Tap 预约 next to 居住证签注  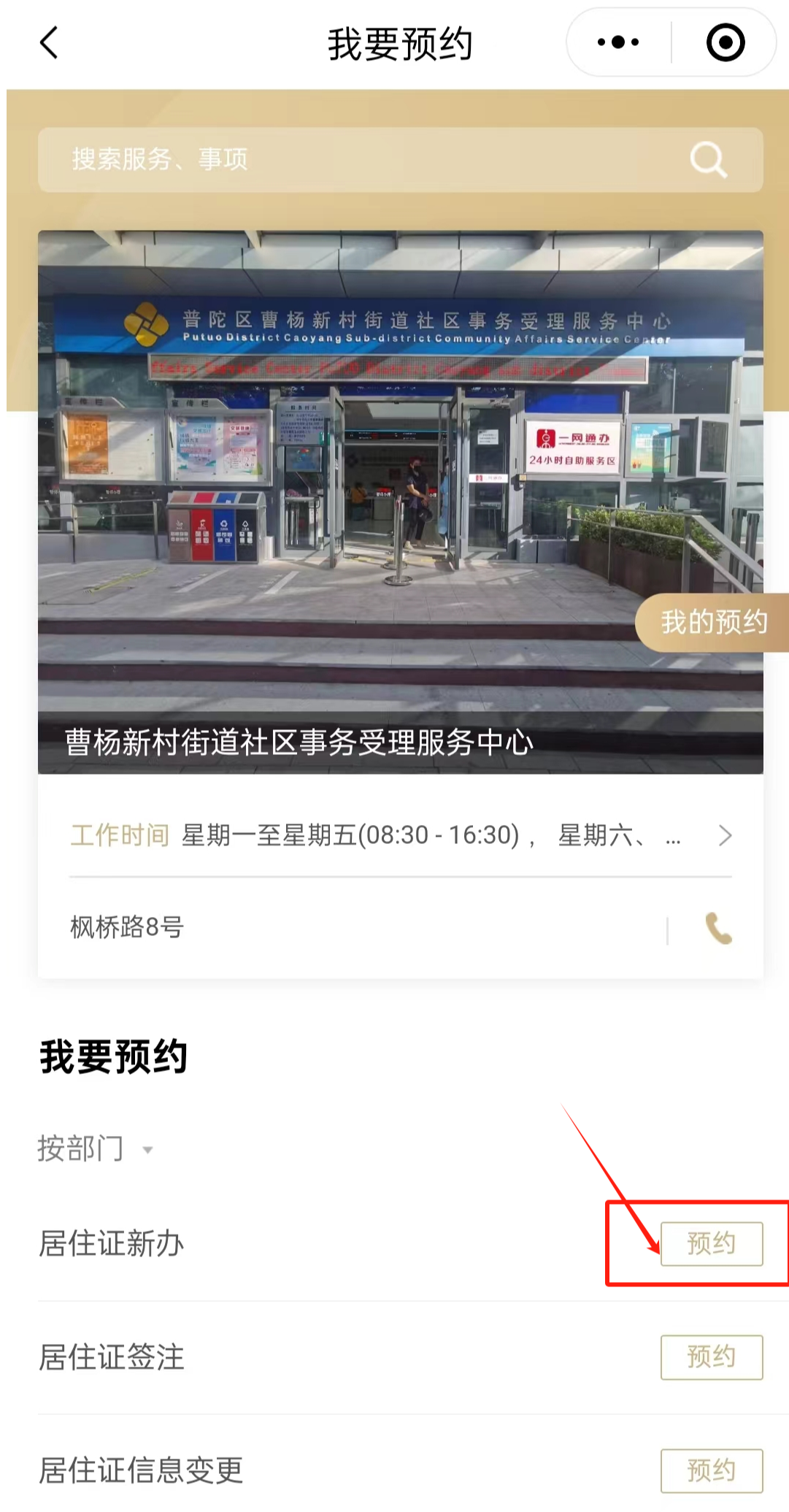point(711,1357)
